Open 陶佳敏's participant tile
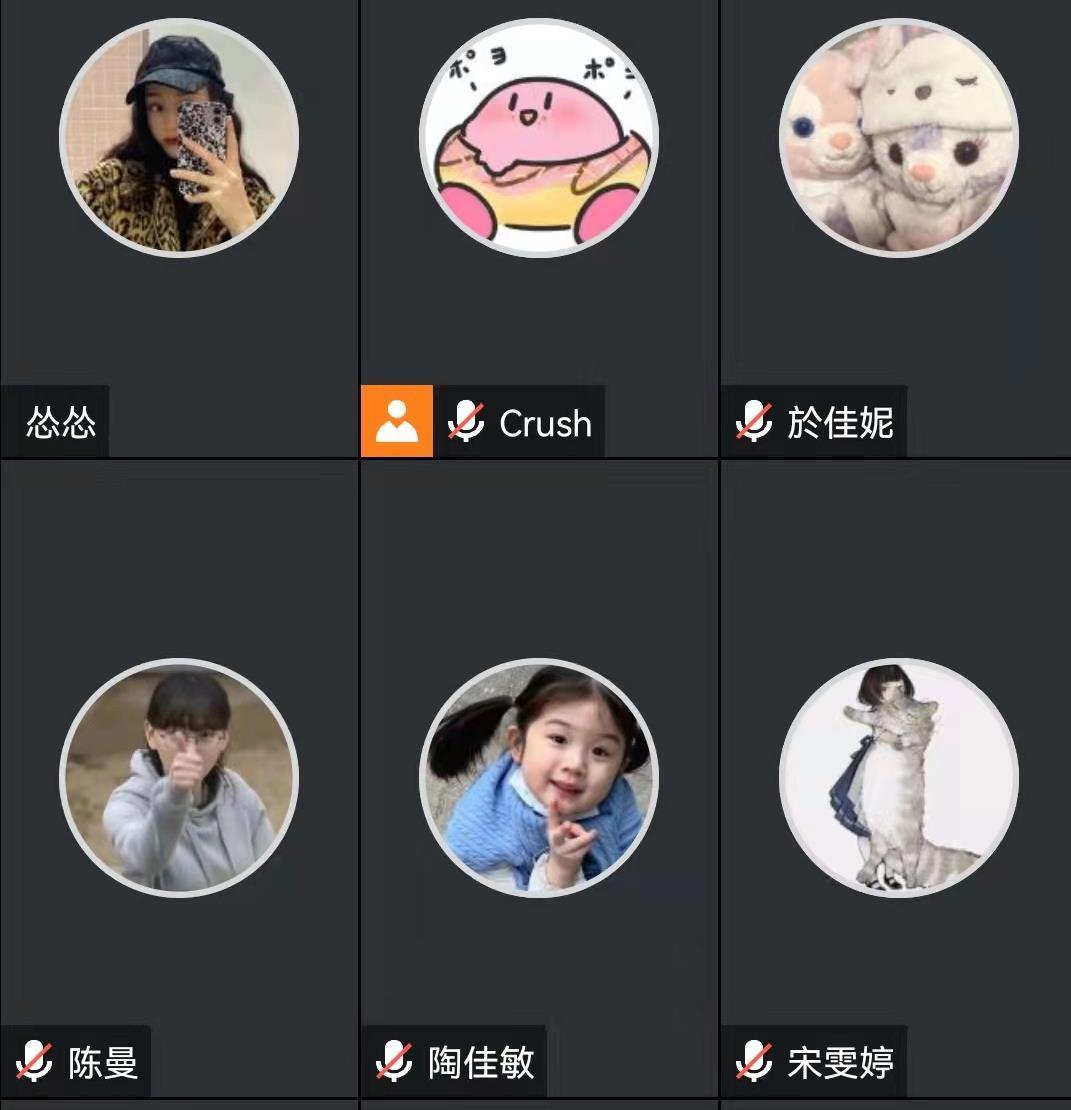This screenshot has width=1071, height=1110. tap(538, 778)
